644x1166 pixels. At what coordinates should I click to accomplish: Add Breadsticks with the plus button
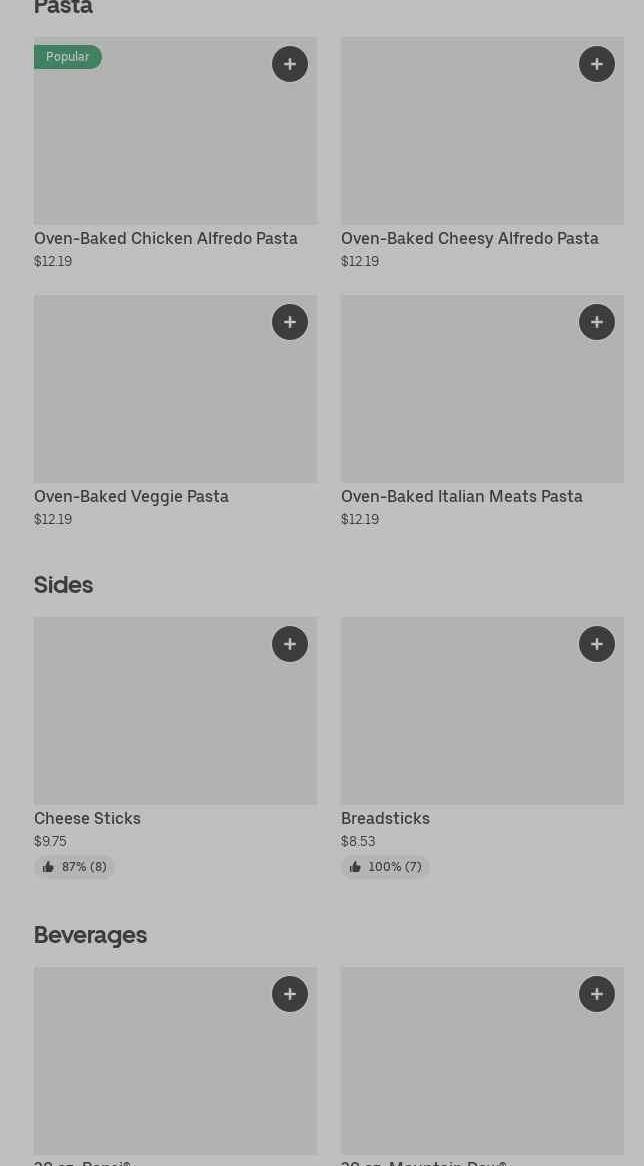pos(596,644)
